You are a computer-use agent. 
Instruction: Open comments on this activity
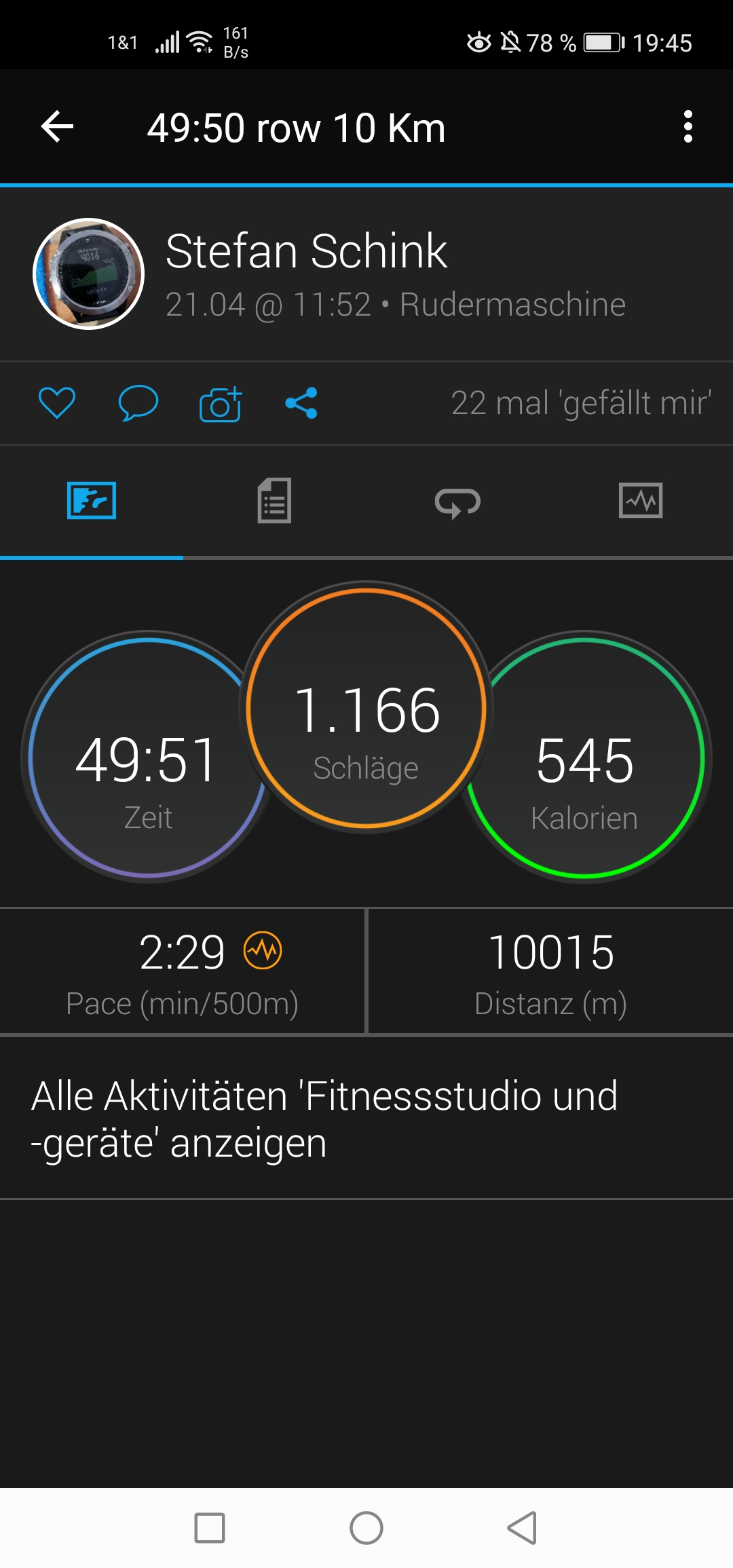pyautogui.click(x=138, y=403)
